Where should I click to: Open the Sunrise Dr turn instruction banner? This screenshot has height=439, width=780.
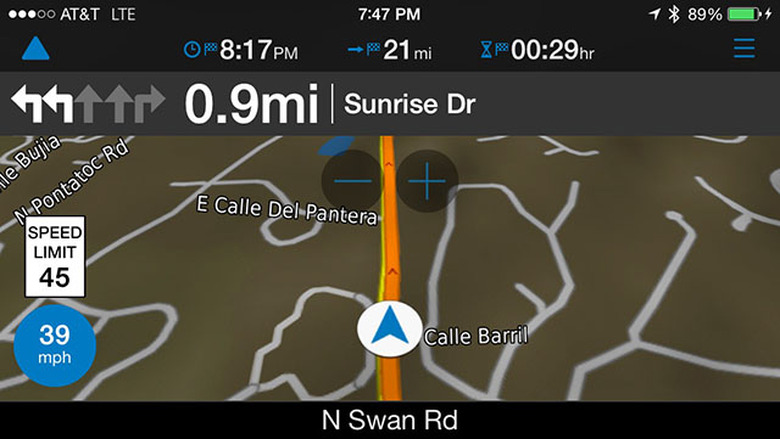click(390, 104)
